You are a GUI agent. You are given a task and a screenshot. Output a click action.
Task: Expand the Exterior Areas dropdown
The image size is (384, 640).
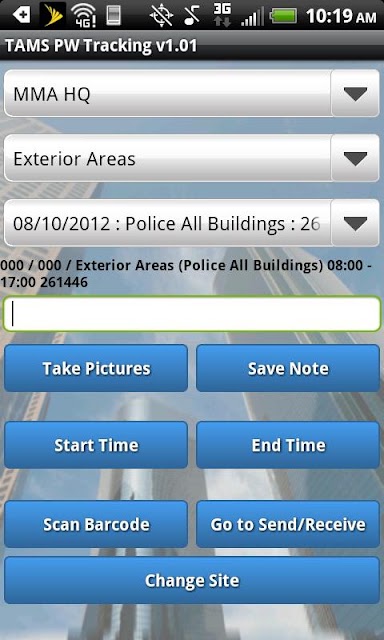click(x=192, y=158)
